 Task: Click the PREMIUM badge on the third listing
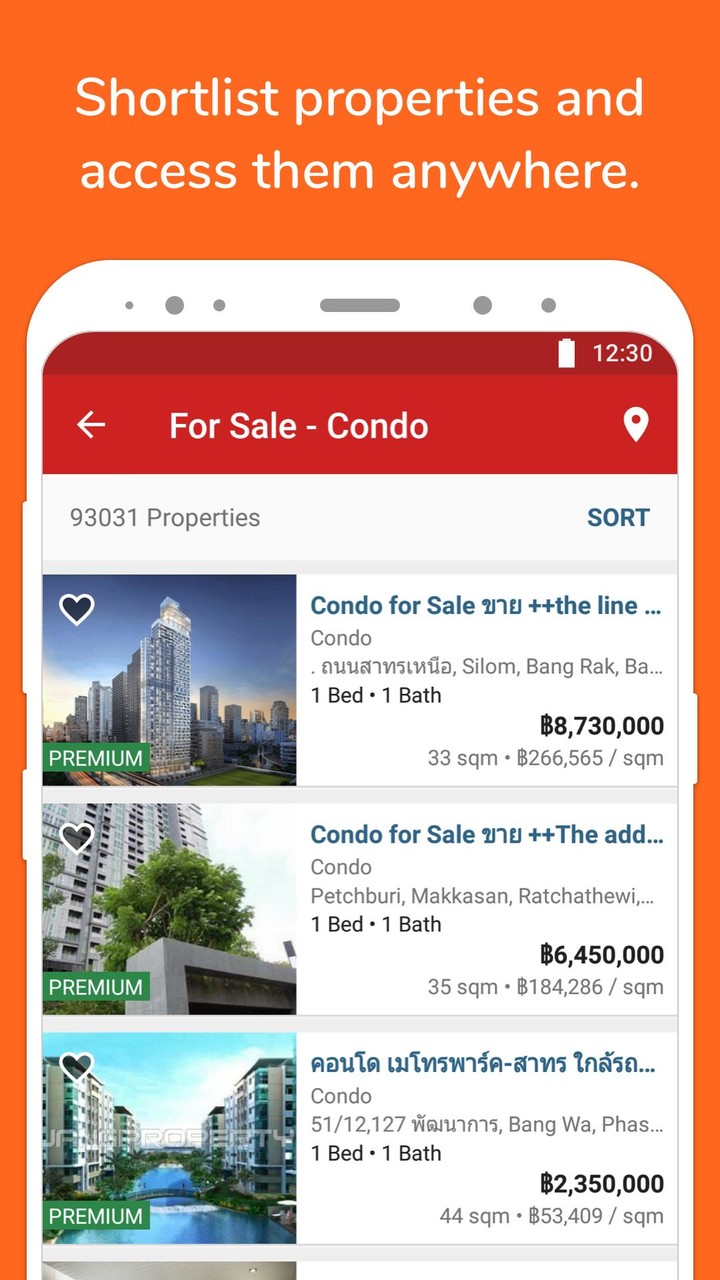(x=96, y=1217)
